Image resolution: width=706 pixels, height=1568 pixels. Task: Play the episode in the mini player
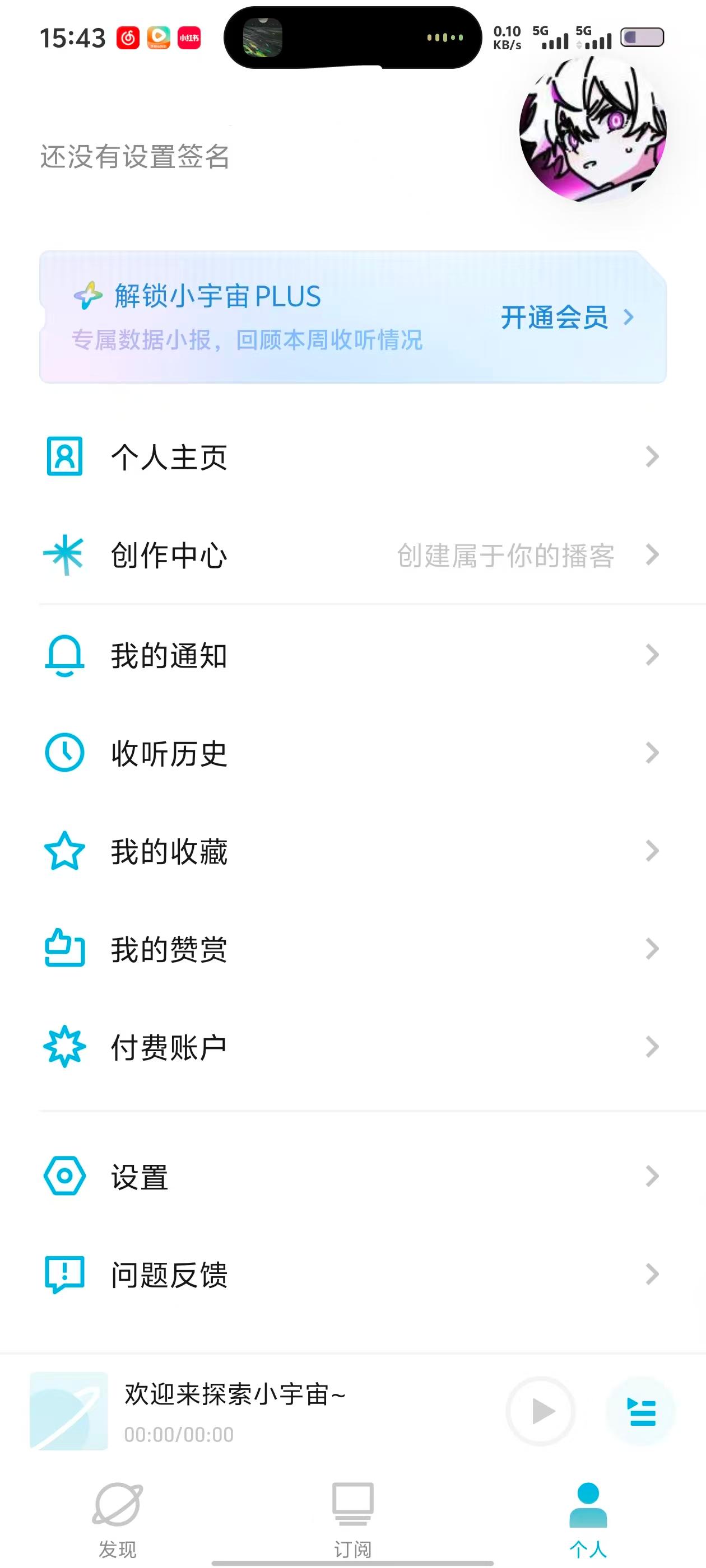pyautogui.click(x=541, y=1411)
